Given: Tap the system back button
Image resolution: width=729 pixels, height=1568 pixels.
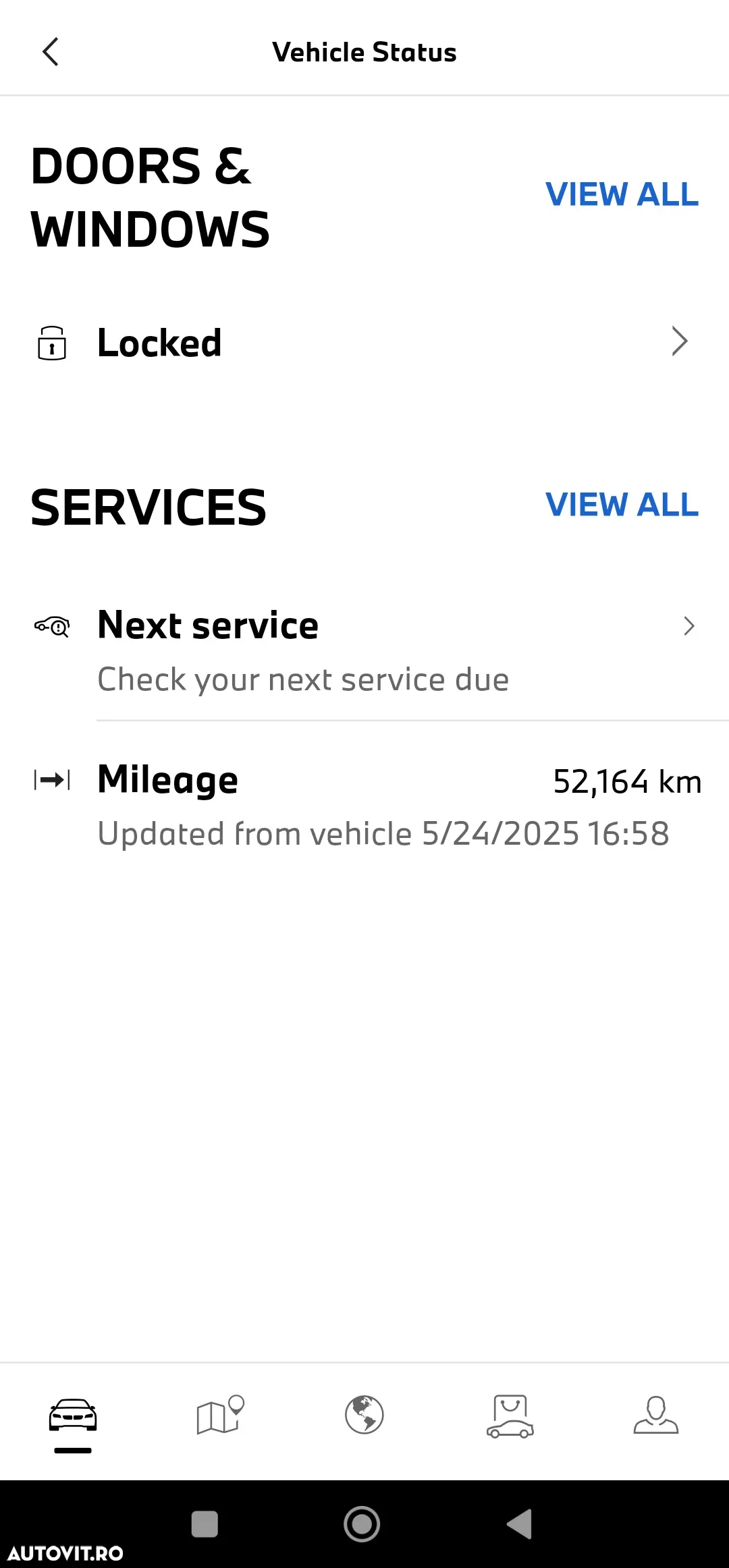Looking at the screenshot, I should pyautogui.click(x=520, y=1524).
